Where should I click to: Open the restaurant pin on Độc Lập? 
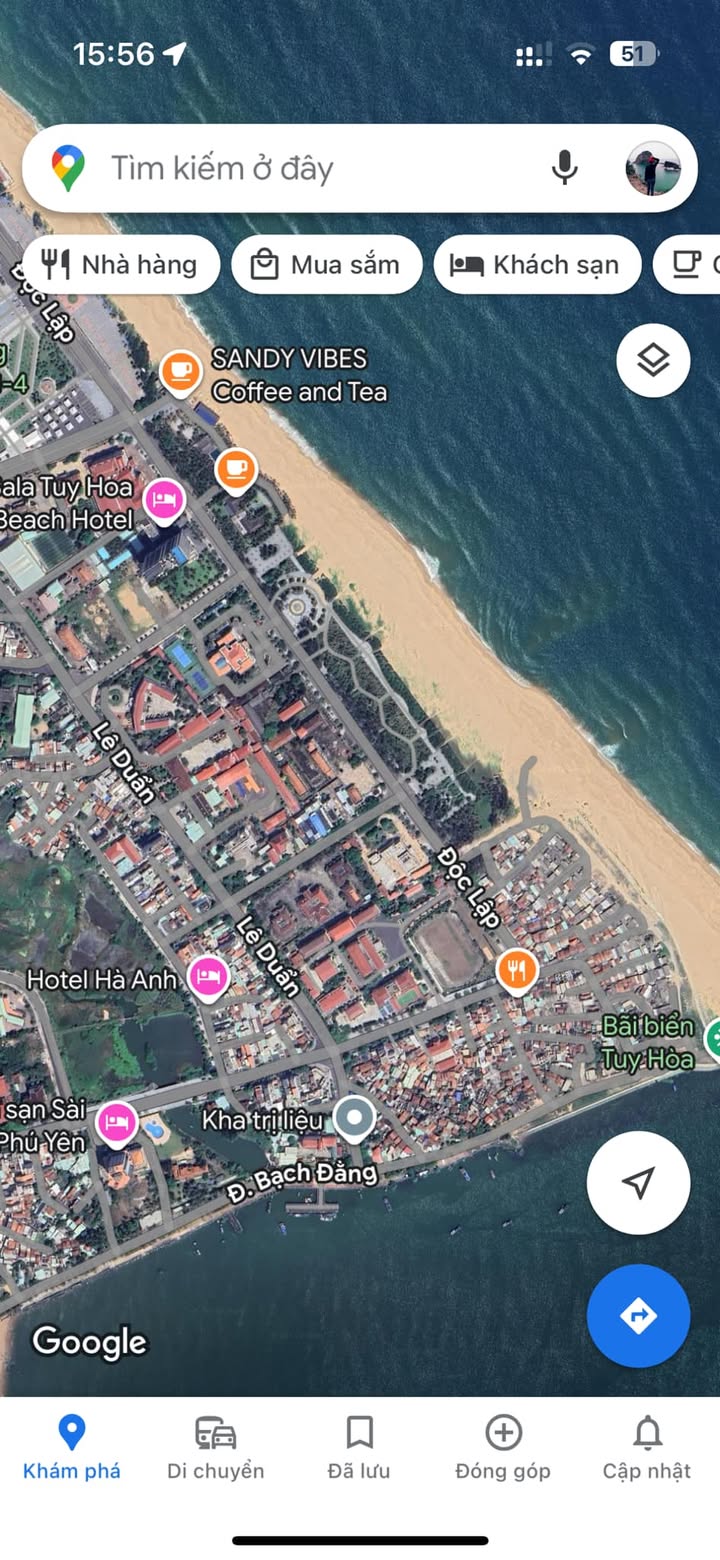pyautogui.click(x=517, y=970)
